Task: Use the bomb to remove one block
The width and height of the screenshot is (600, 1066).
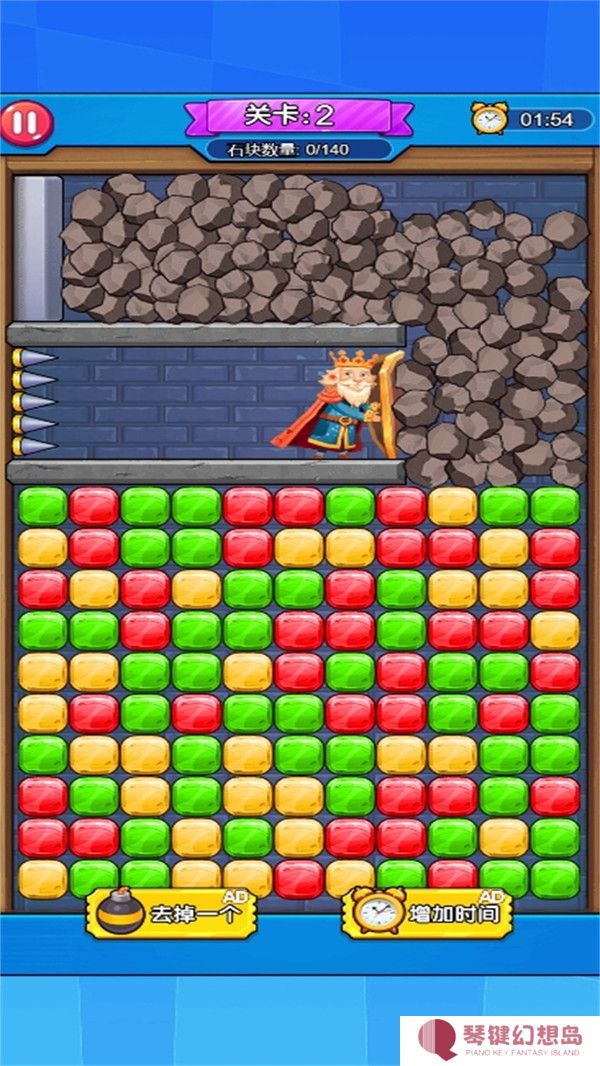Action: tap(172, 912)
